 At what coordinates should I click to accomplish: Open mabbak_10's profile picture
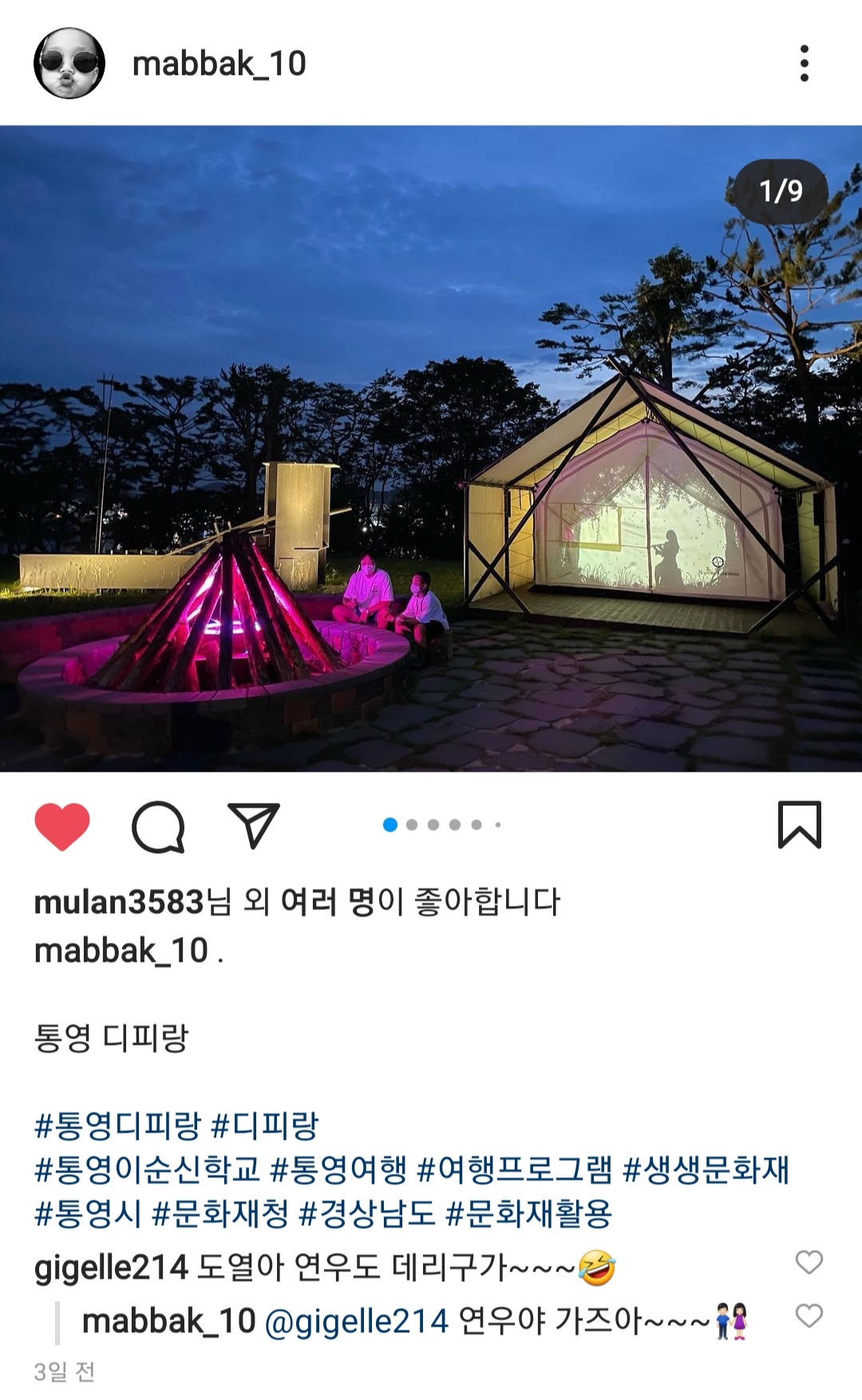(69, 63)
